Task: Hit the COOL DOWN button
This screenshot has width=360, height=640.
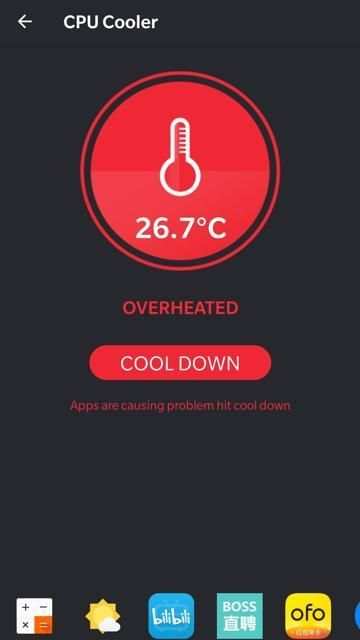Action: (x=180, y=363)
